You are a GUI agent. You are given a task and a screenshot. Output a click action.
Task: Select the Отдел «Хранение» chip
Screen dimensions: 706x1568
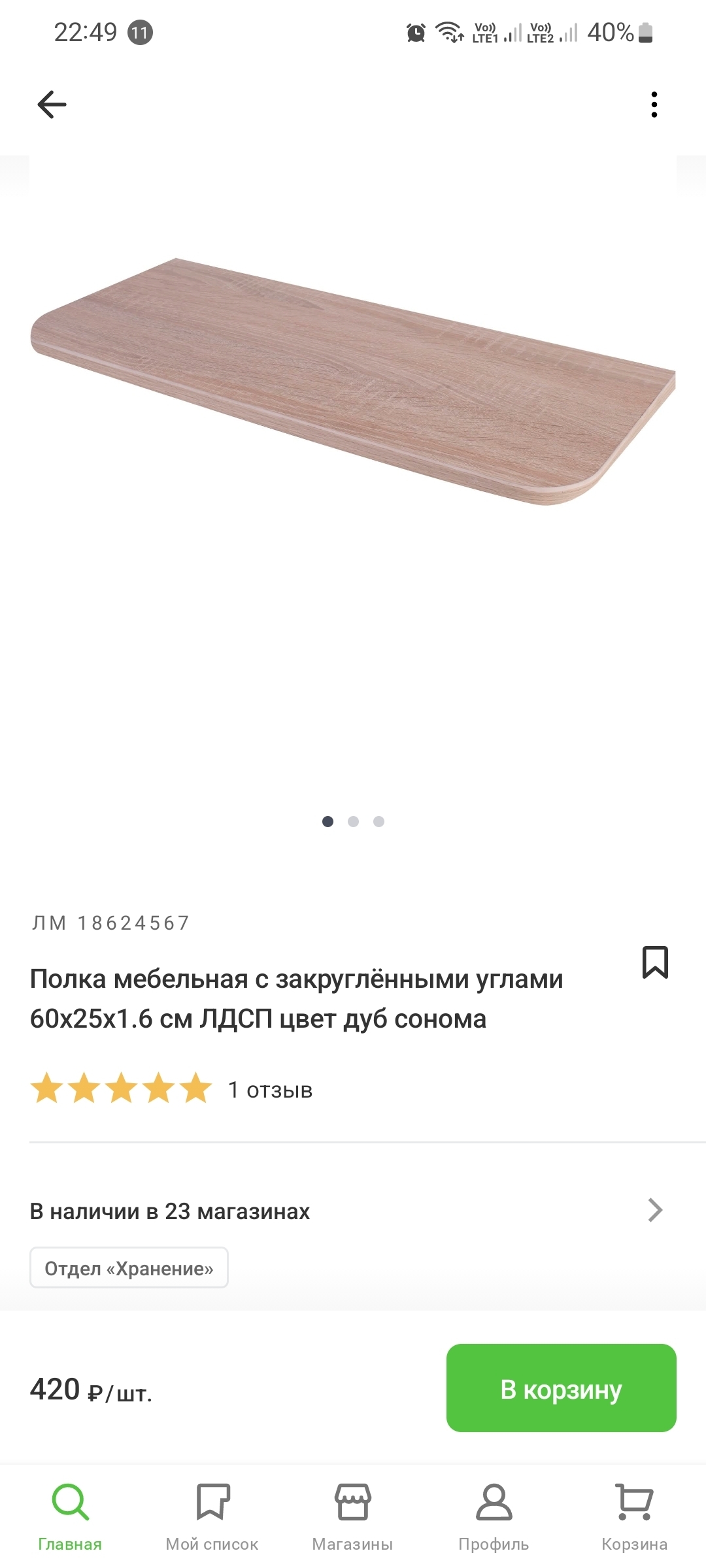(129, 1268)
